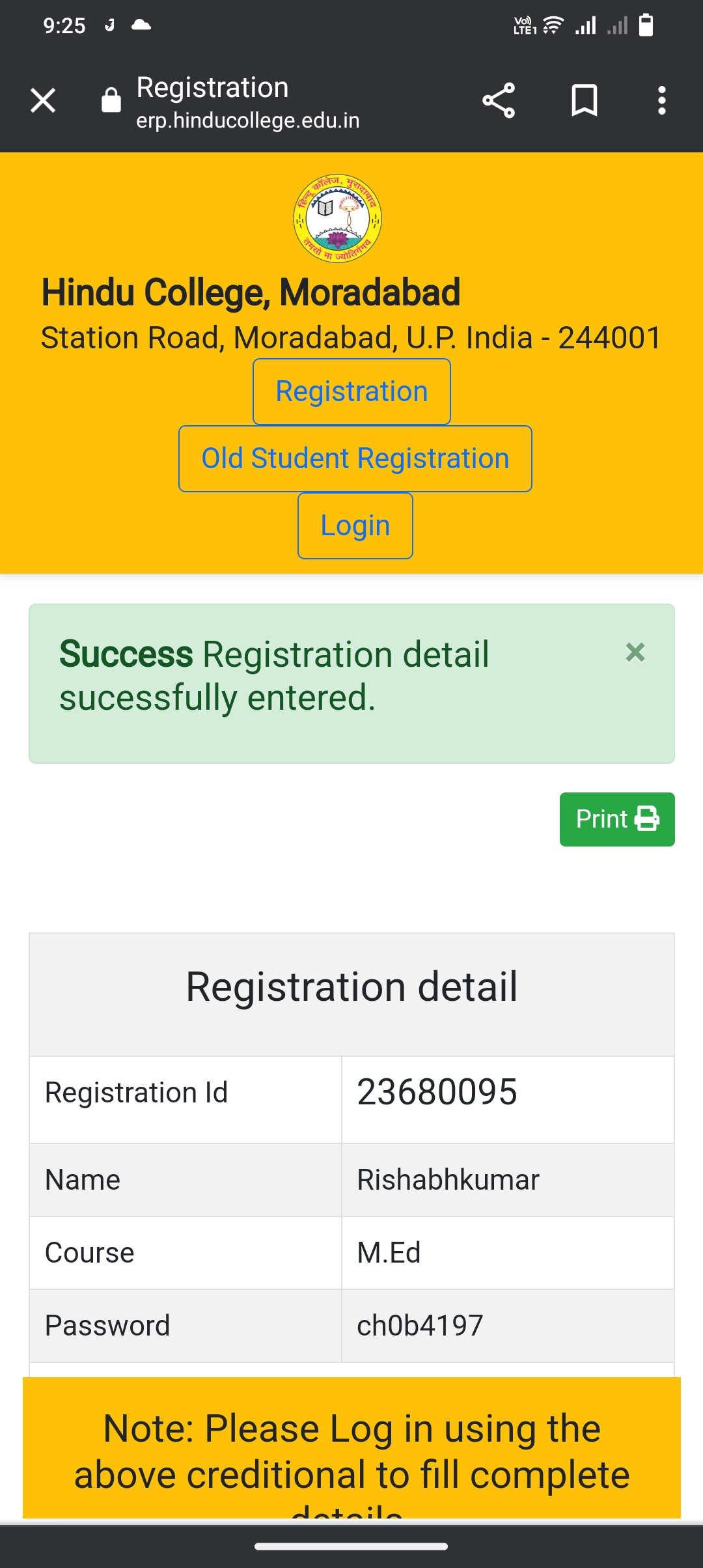703x1568 pixels.
Task: Share this registration page
Action: (499, 100)
